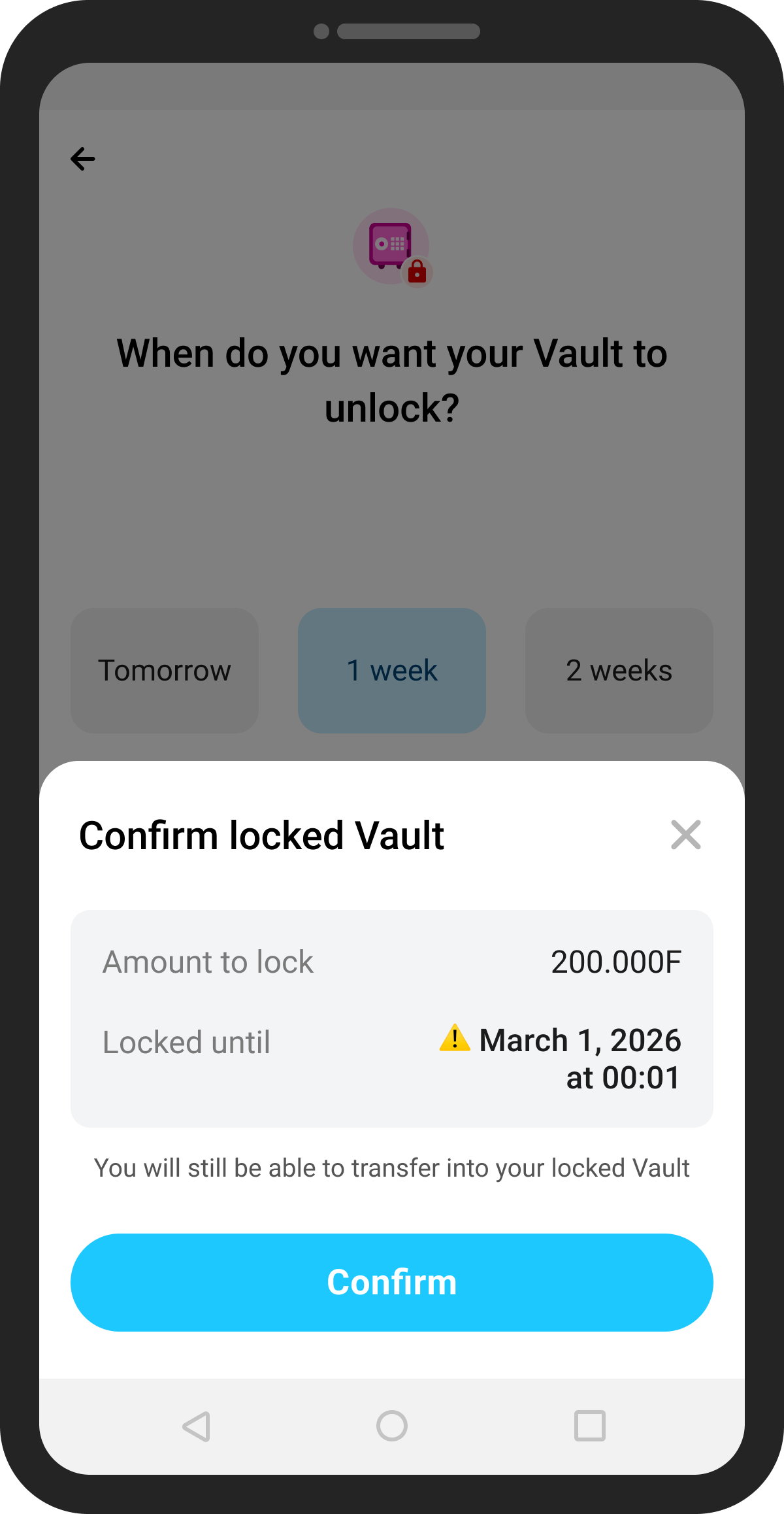Tap the unlock question heading
784x1514 pixels.
392,380
